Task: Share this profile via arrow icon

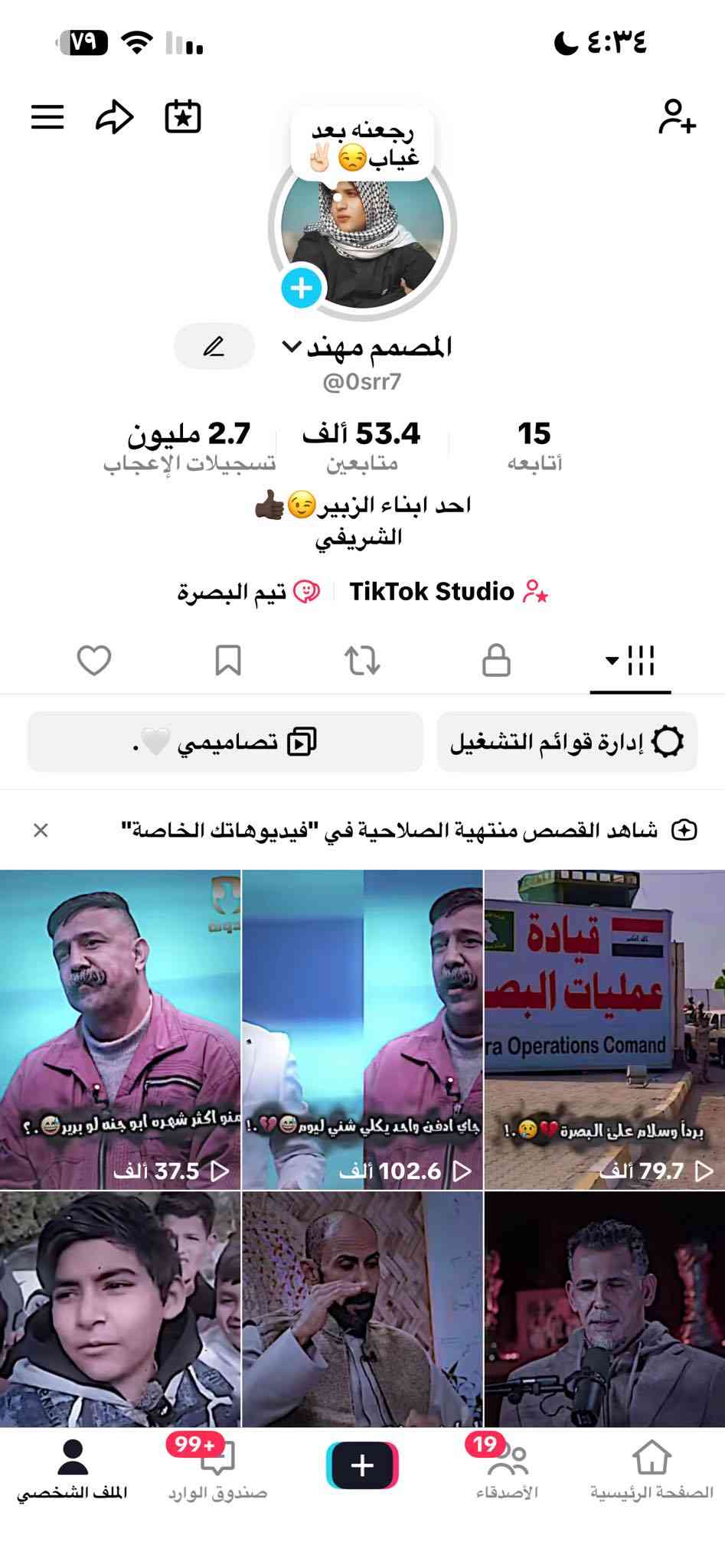Action: pyautogui.click(x=115, y=117)
